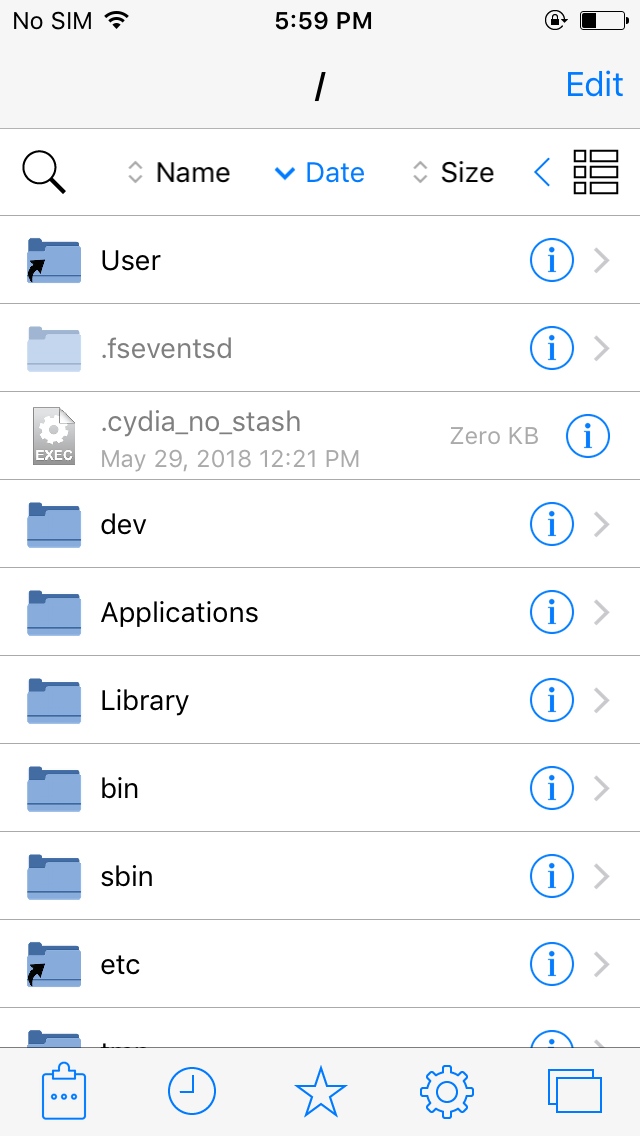Switch the list view layout
Screen dimensions: 640x1136
(596, 173)
